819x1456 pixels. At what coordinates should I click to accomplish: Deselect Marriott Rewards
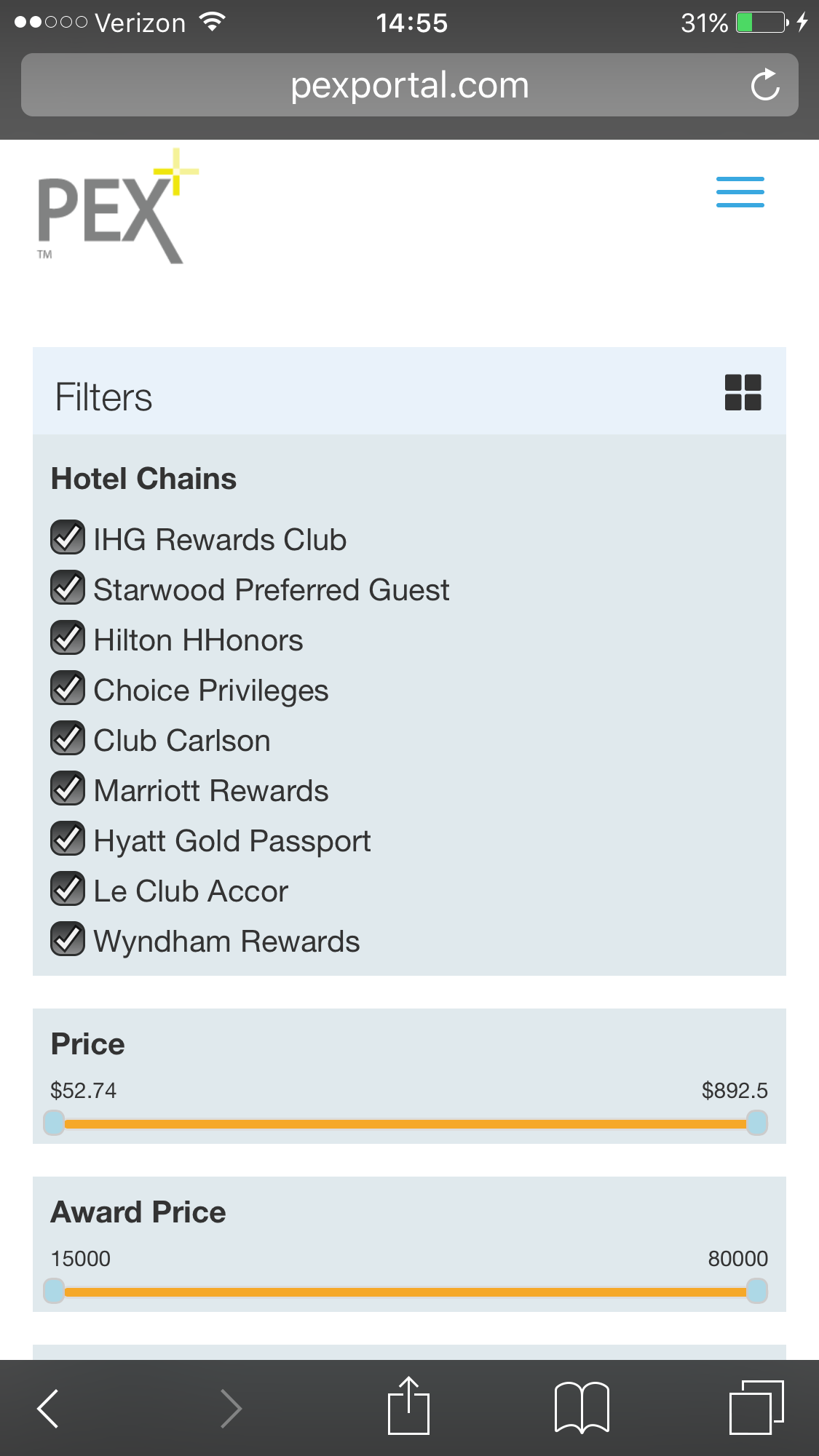[68, 789]
